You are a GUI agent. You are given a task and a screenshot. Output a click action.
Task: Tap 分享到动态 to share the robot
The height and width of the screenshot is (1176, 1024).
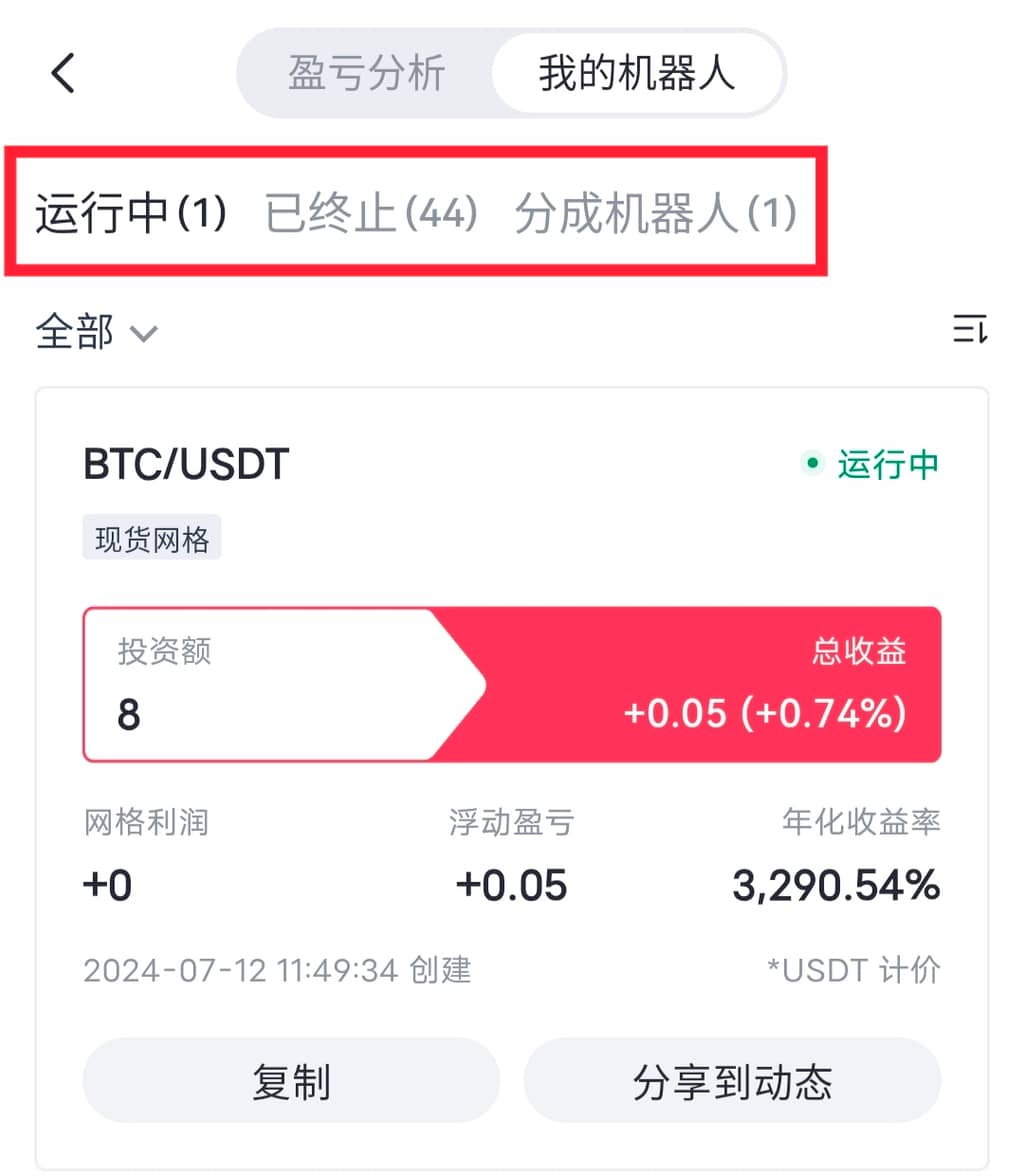[x=732, y=1081]
